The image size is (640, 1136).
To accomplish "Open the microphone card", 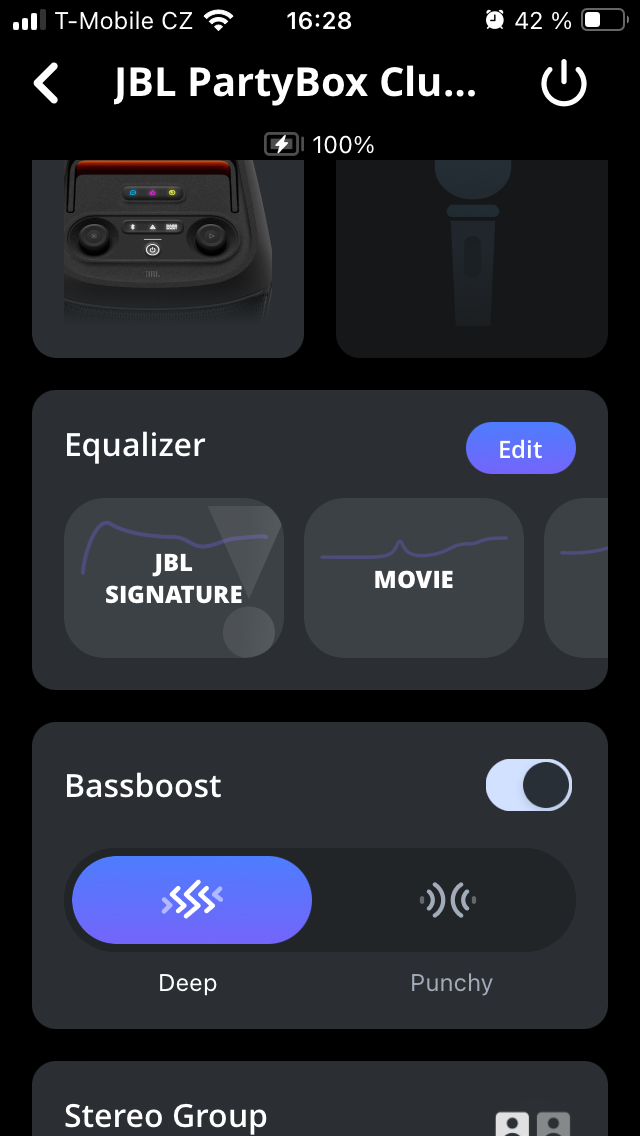I will pyautogui.click(x=472, y=258).
